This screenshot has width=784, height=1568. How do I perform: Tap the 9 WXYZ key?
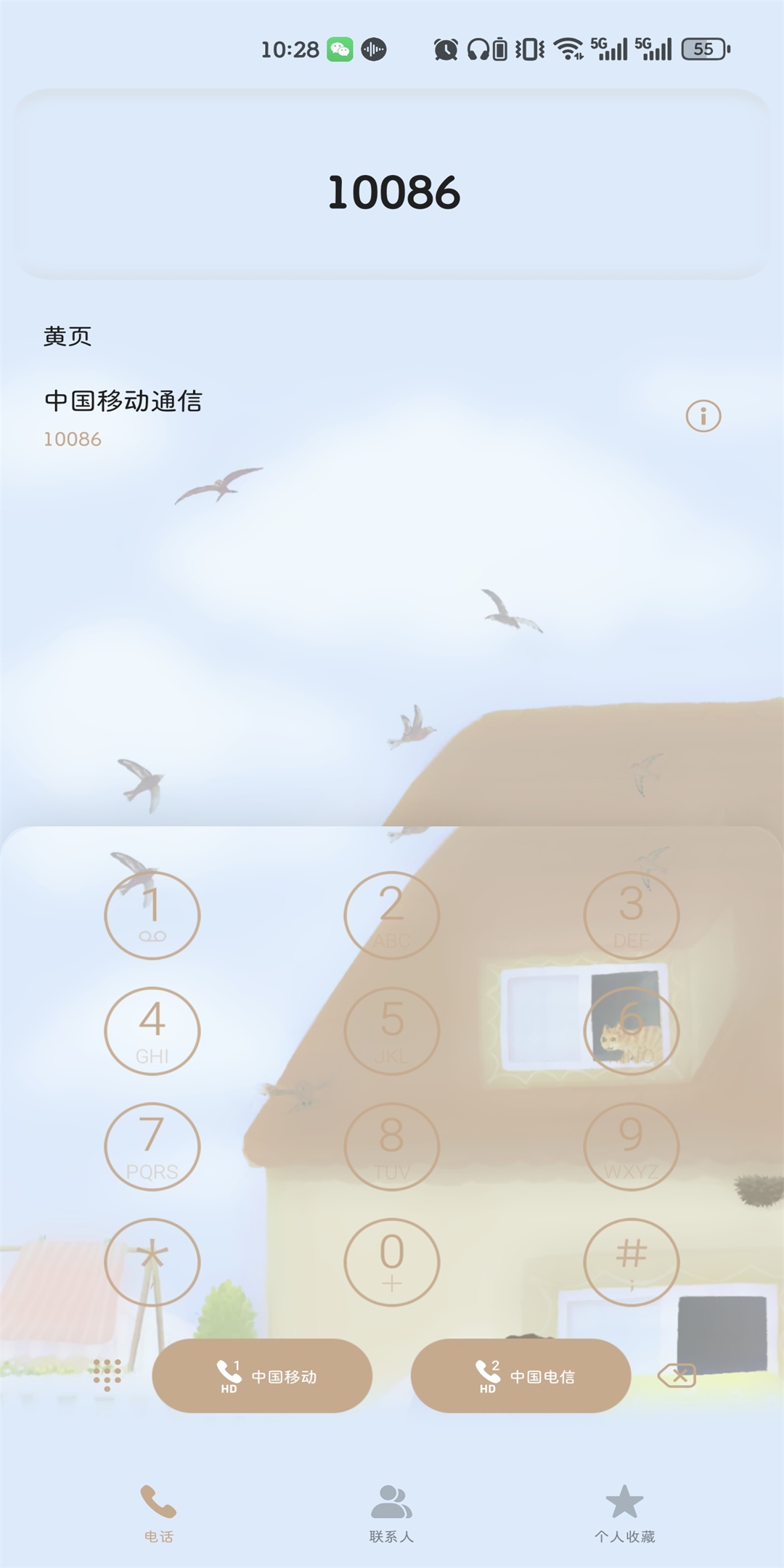click(x=632, y=1146)
